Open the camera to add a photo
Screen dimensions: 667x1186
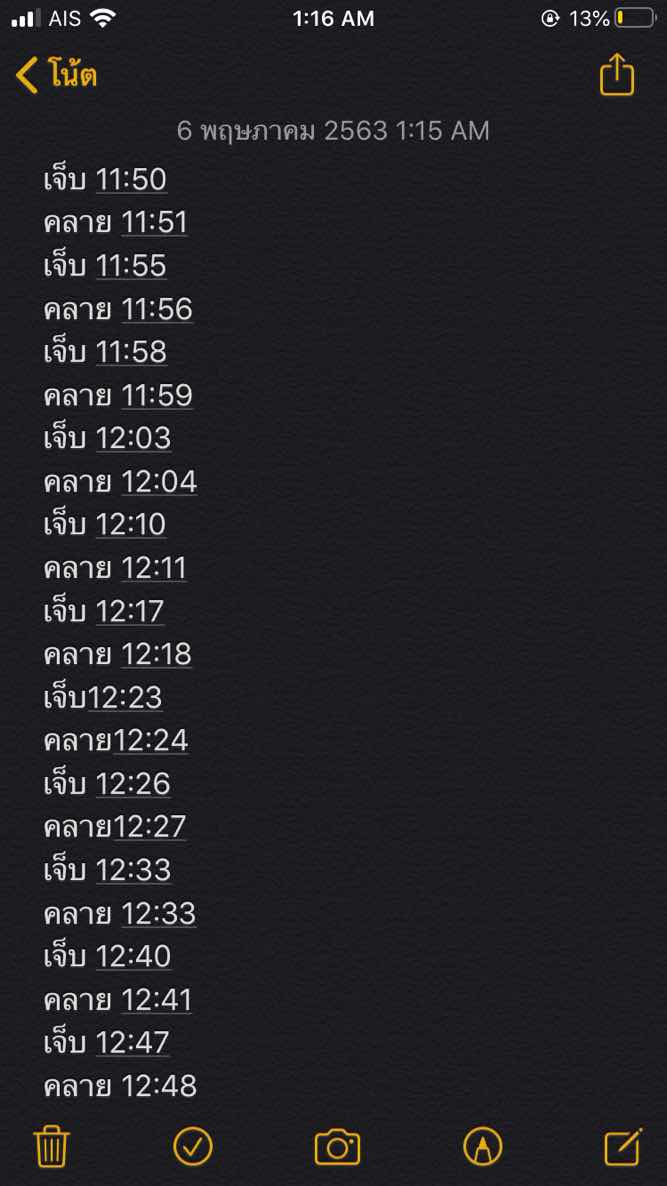337,1146
